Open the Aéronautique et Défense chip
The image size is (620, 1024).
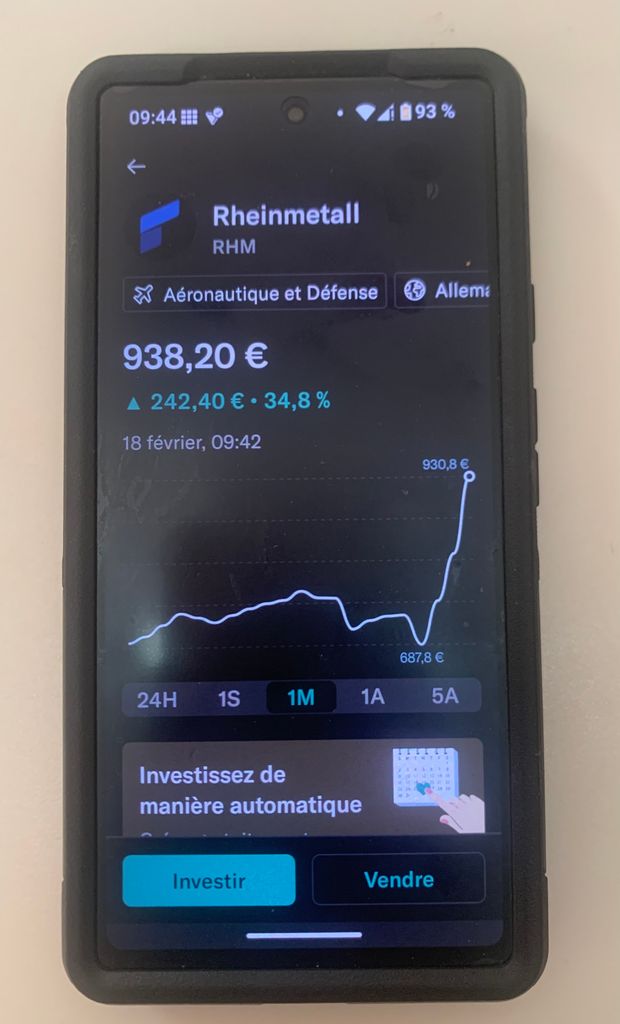pyautogui.click(x=255, y=293)
